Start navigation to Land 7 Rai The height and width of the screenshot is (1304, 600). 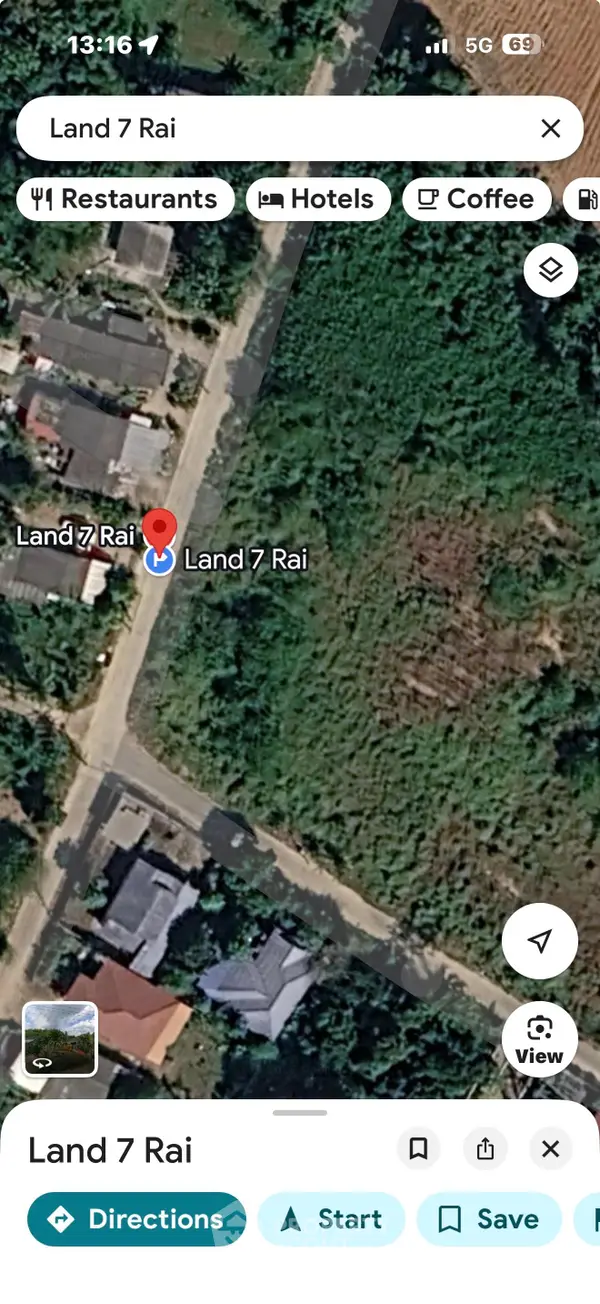pos(331,1219)
